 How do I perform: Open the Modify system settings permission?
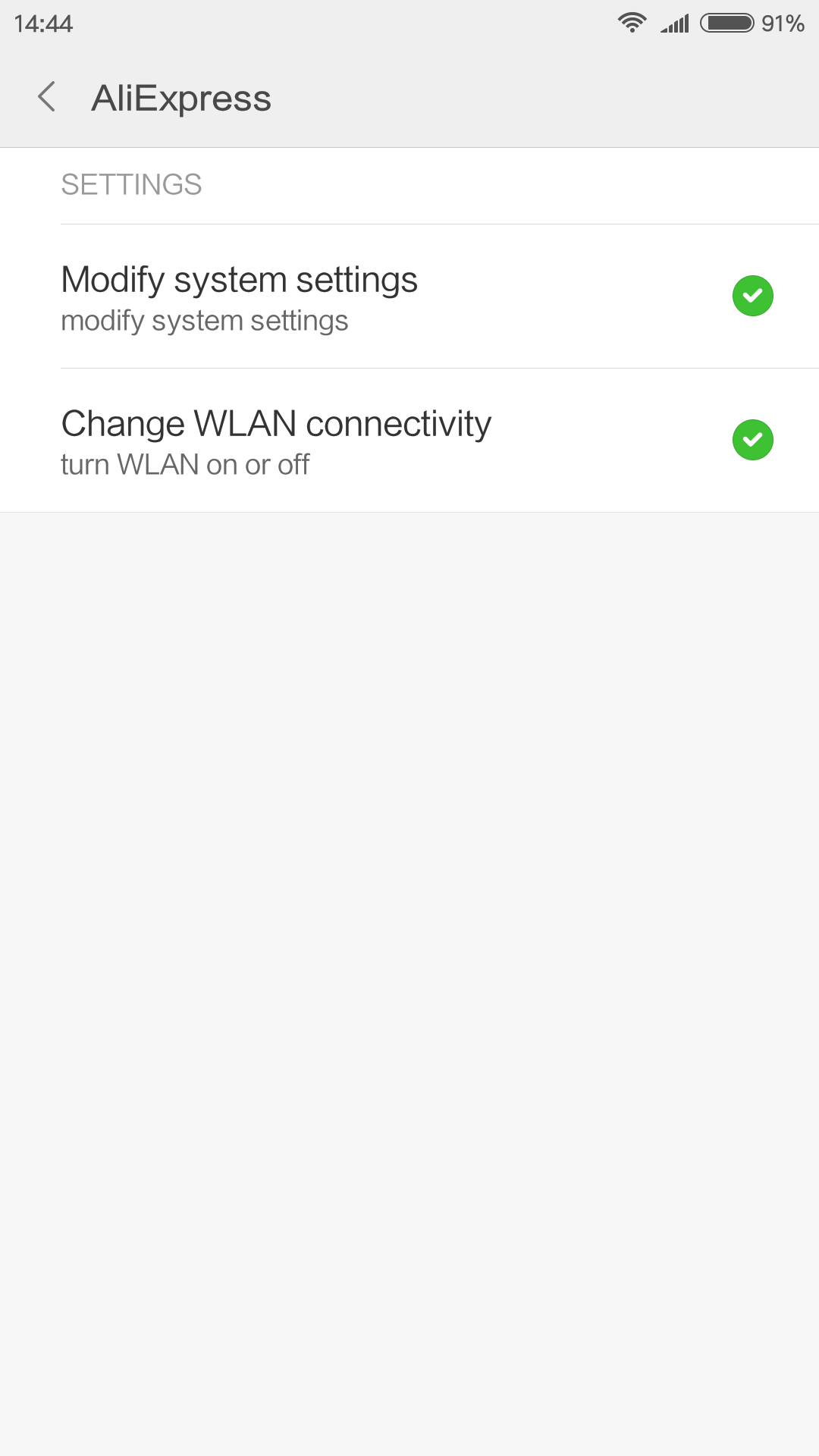point(409,297)
